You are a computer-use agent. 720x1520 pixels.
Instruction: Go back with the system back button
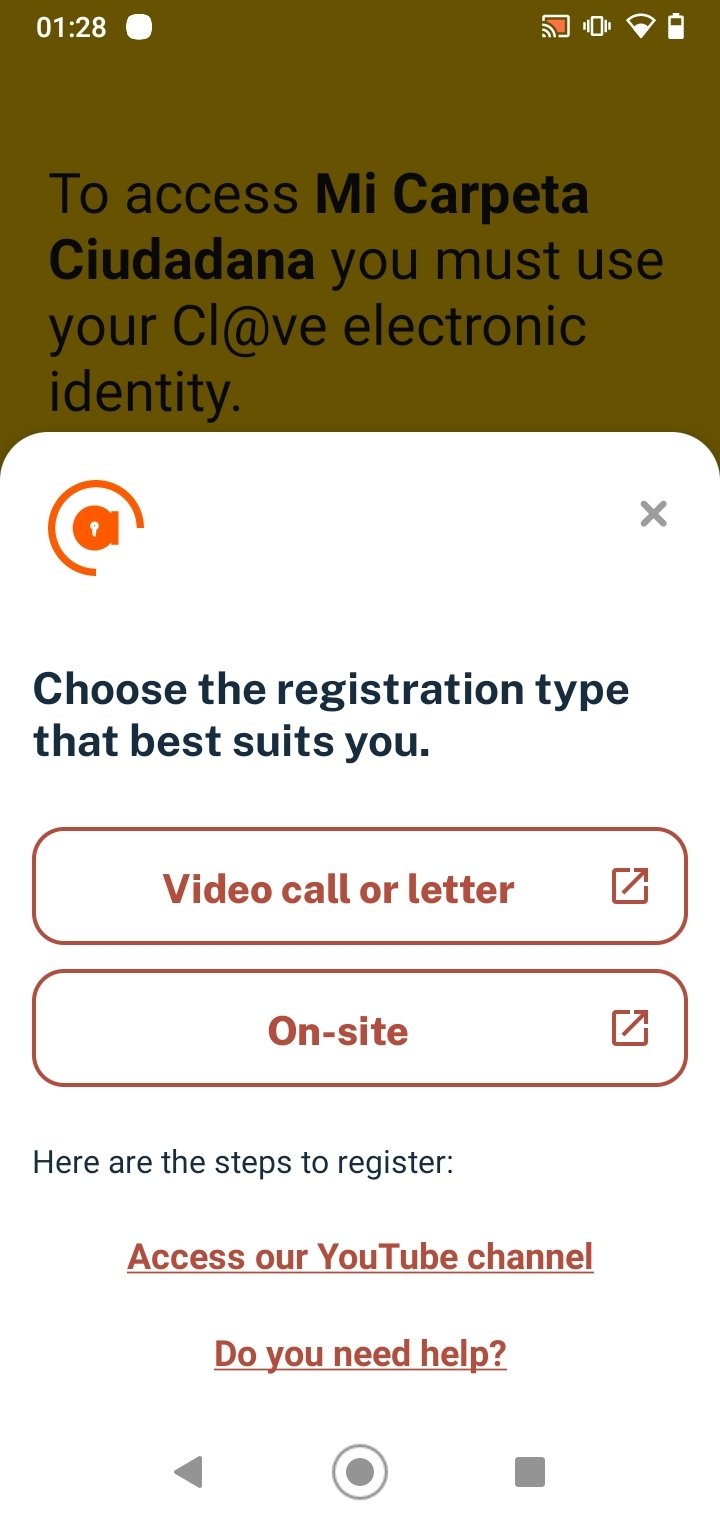tap(188, 1471)
